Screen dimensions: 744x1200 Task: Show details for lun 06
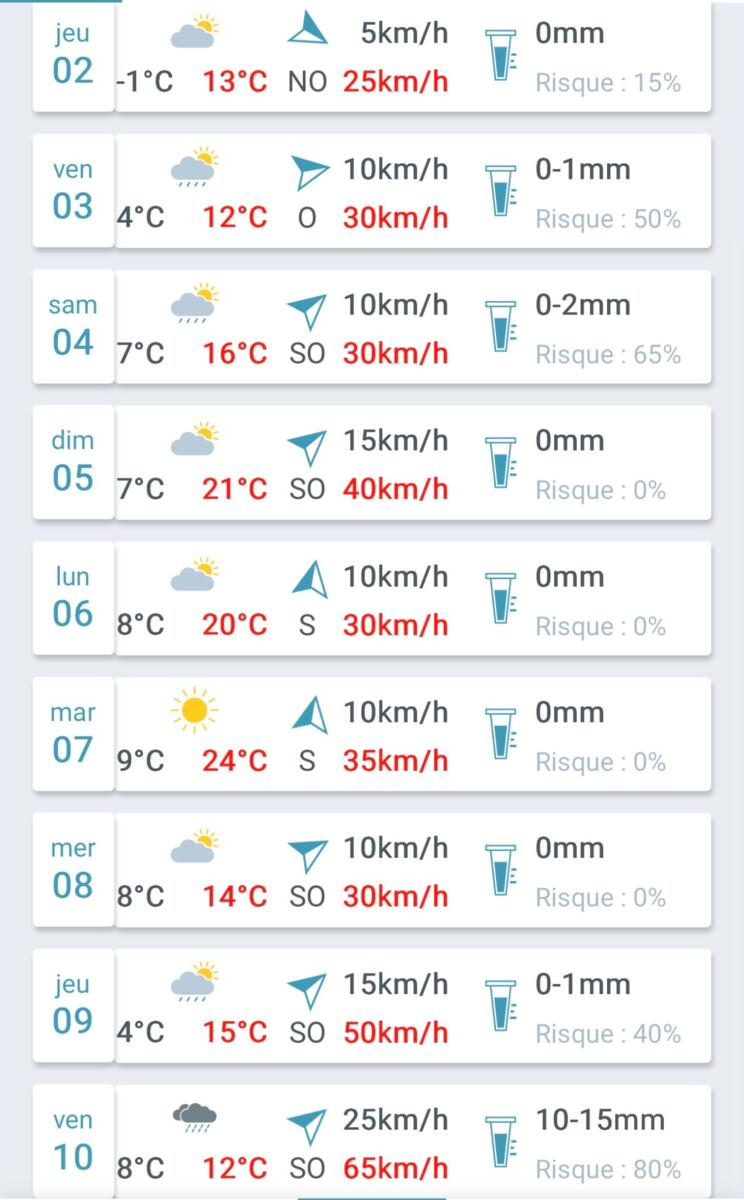point(372,600)
